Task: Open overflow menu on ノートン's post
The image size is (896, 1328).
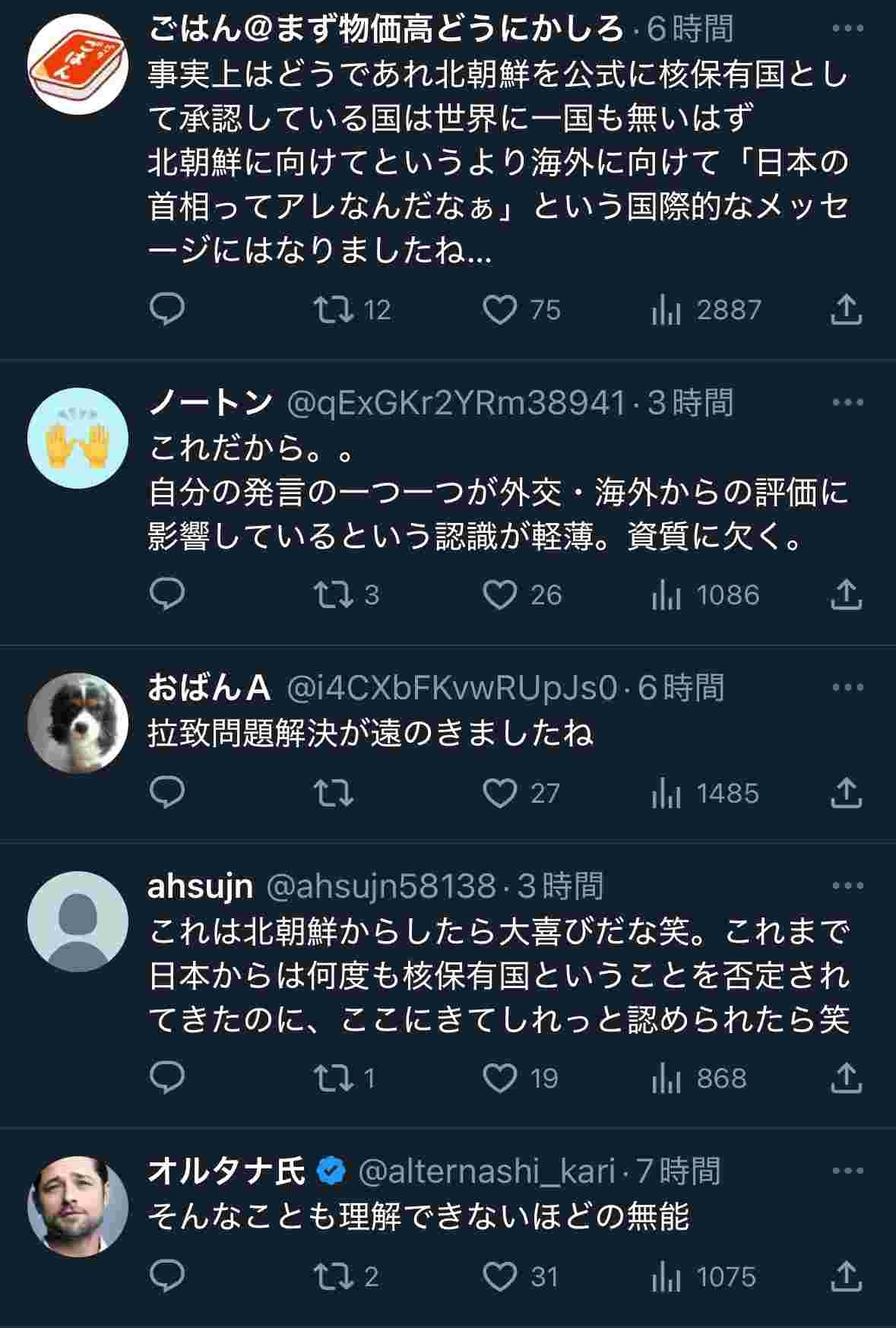Action: point(847,402)
